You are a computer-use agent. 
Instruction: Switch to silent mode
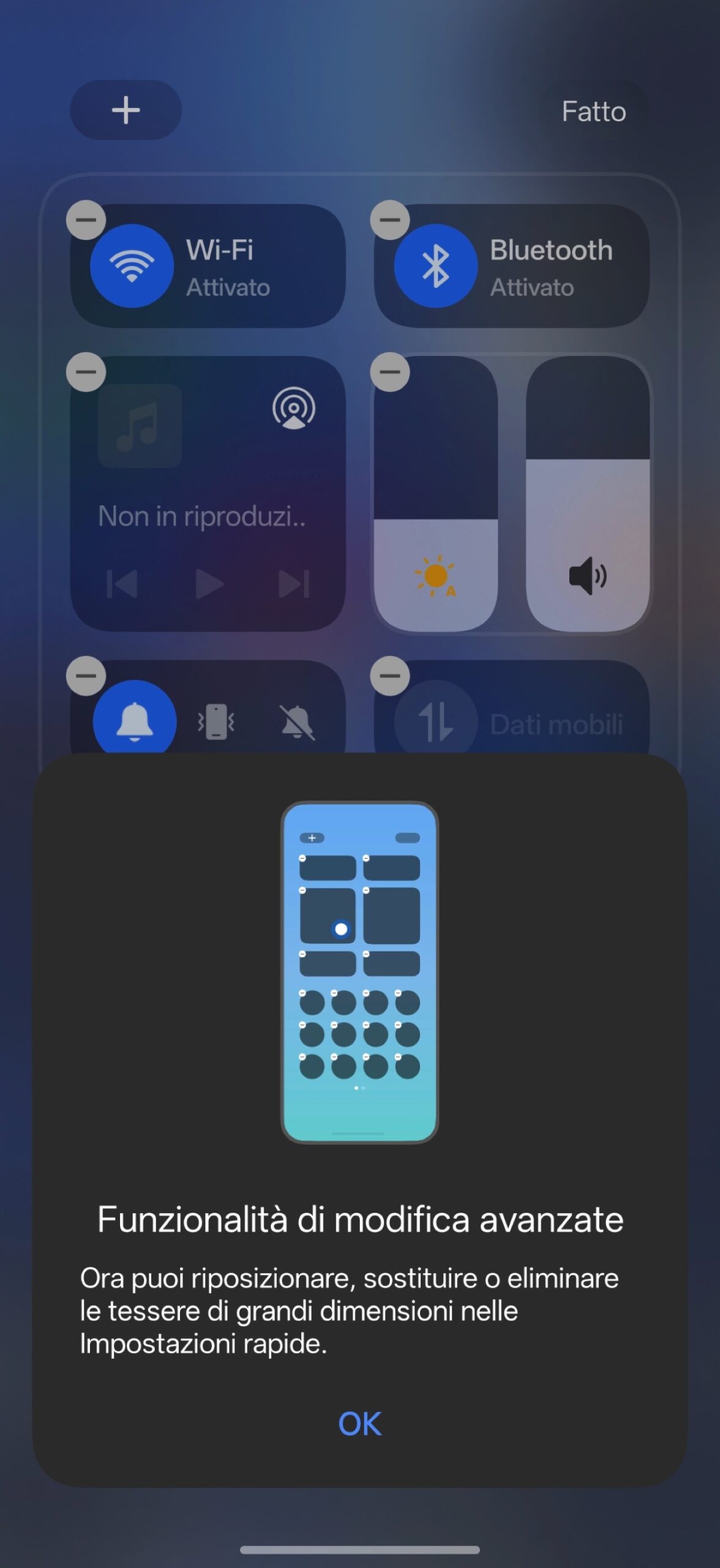click(297, 722)
